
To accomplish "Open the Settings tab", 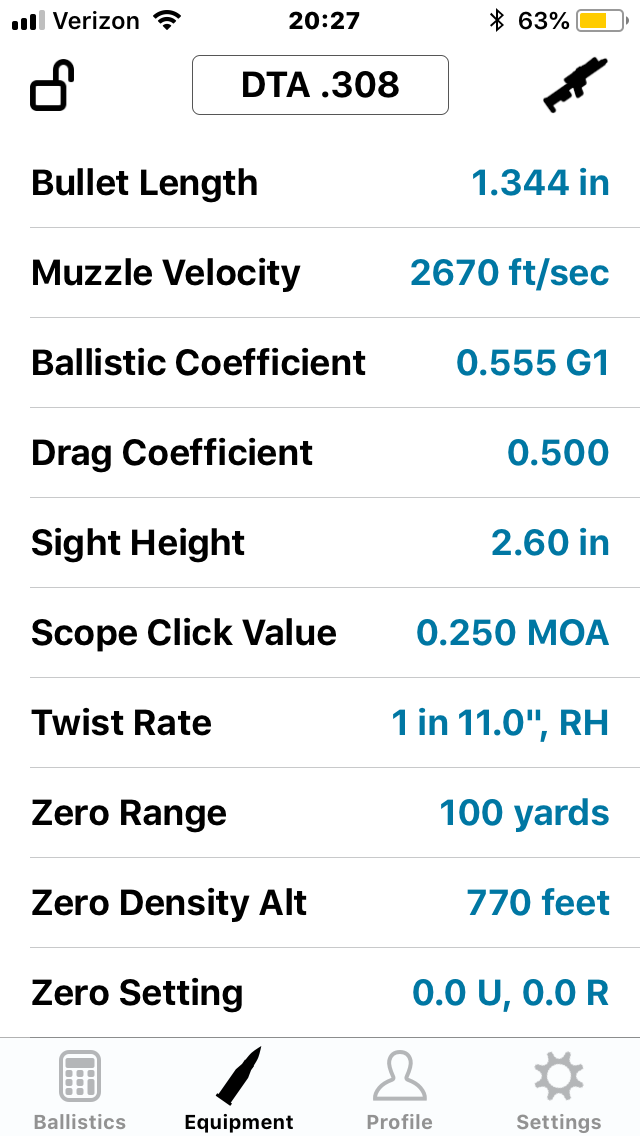I will (x=559, y=1090).
